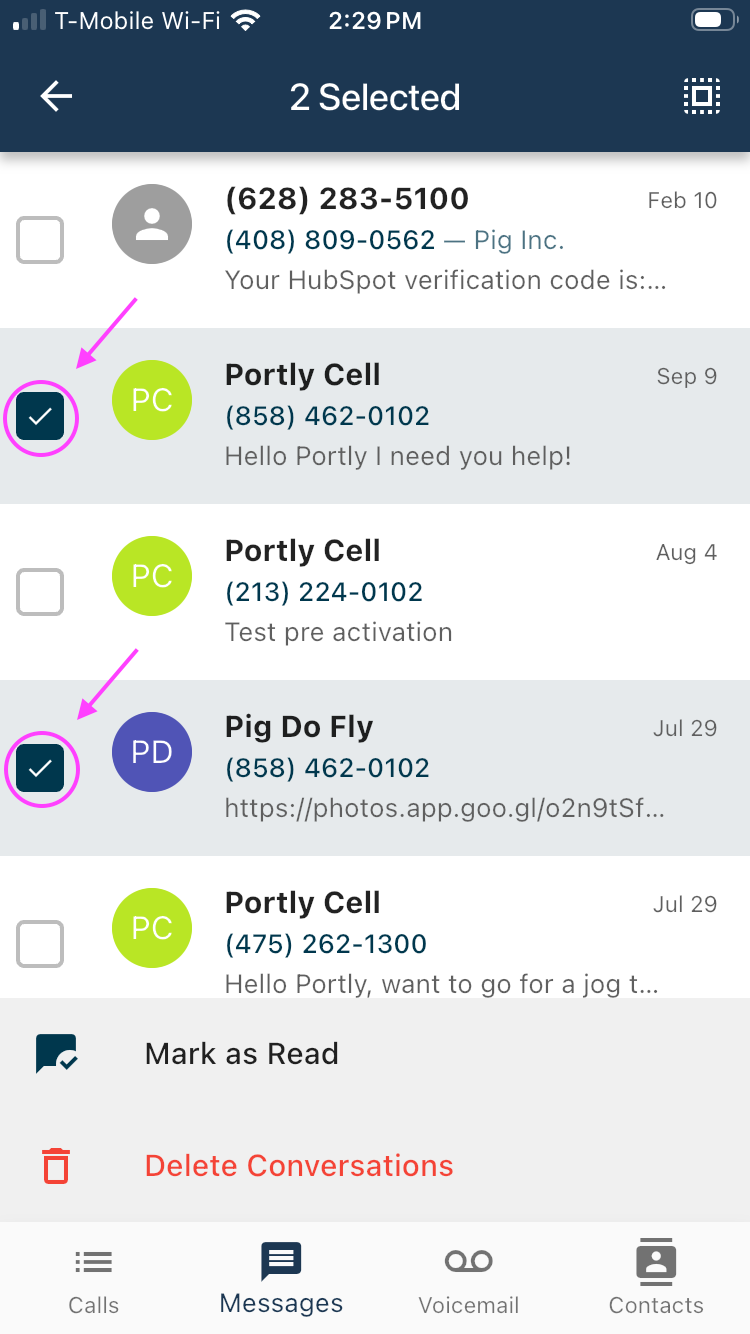Image resolution: width=750 pixels, height=1334 pixels.
Task: Tap the select all icon
Action: [x=701, y=97]
